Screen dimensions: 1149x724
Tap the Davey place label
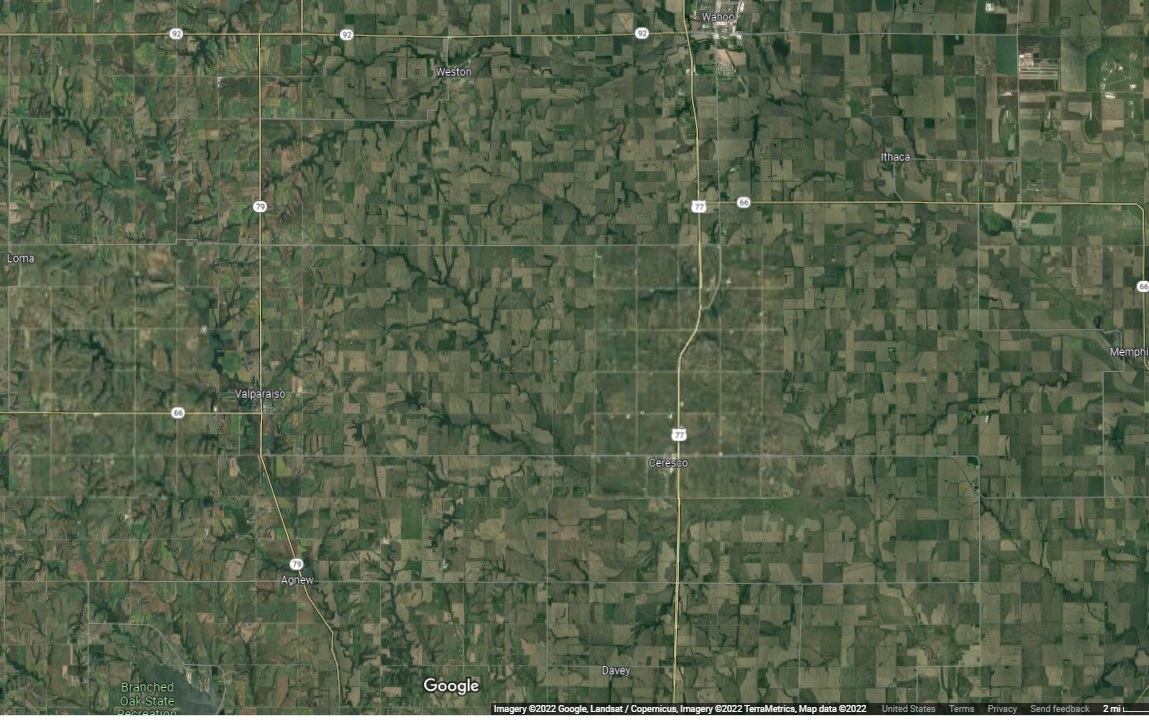pyautogui.click(x=616, y=670)
